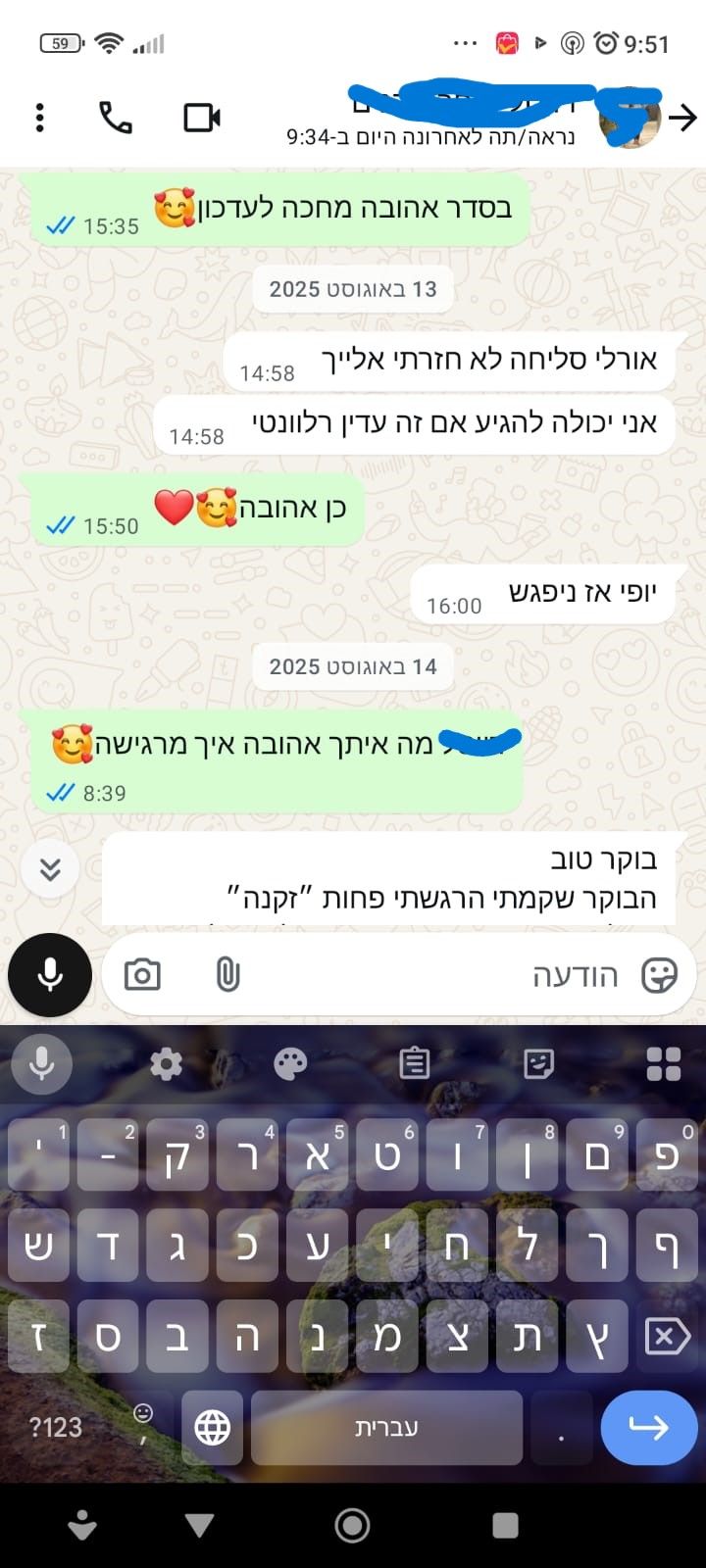Attach a file with the paperclip icon

[227, 975]
